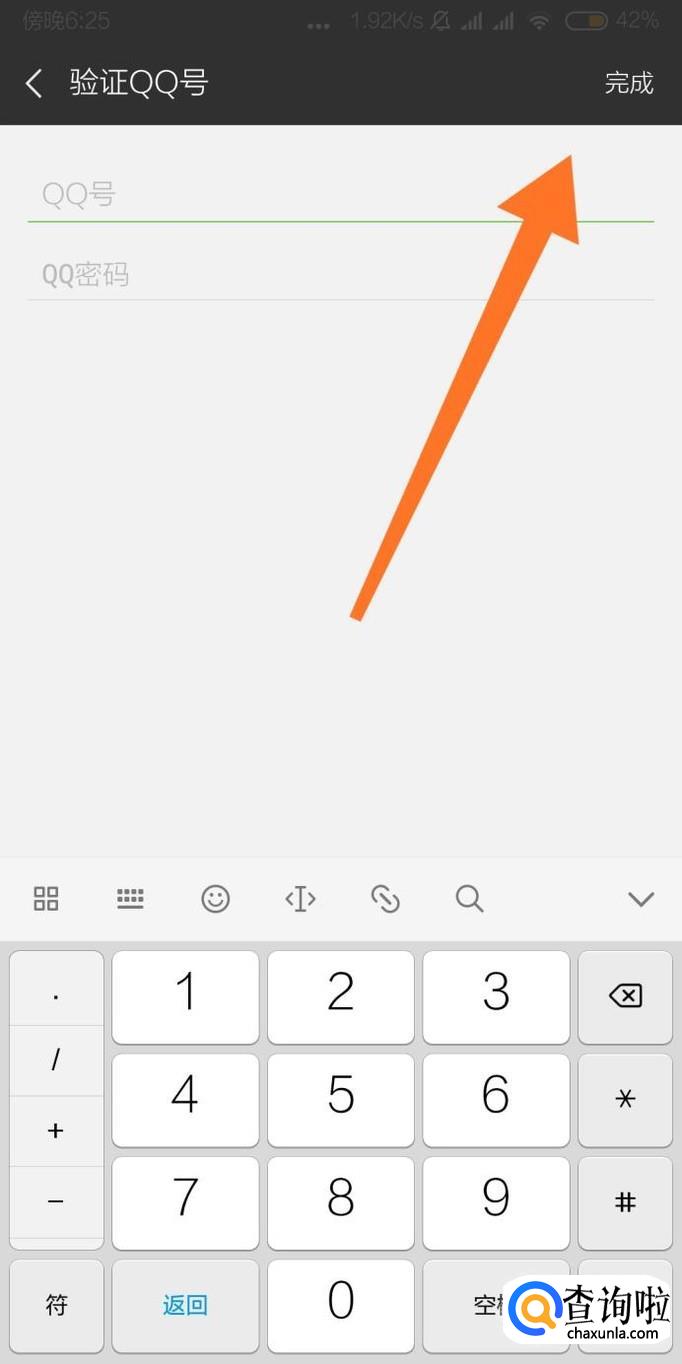Select the QQ密码 password field

coord(340,275)
